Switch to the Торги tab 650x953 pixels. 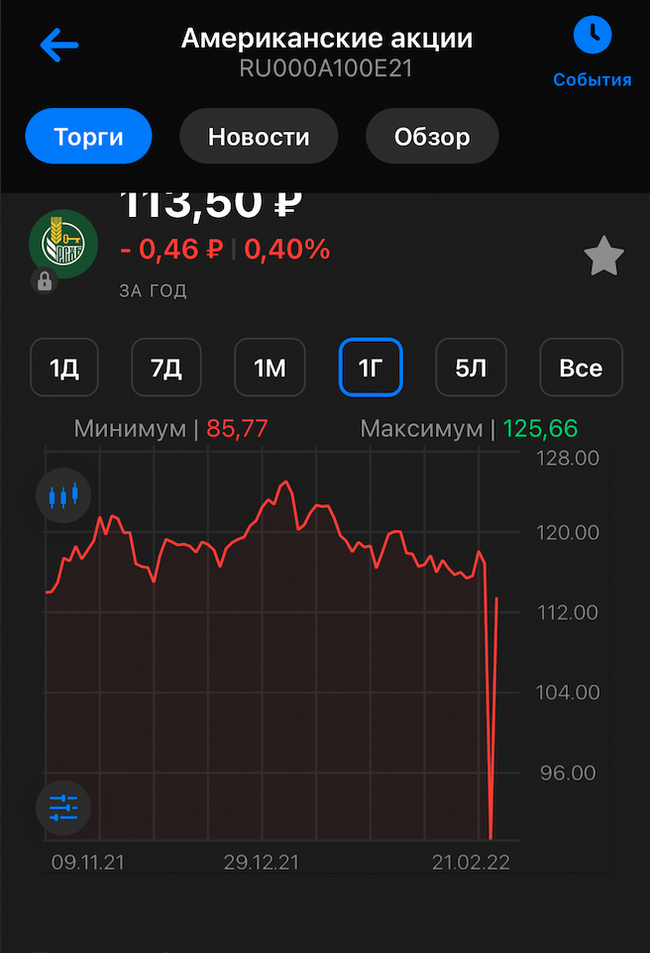88,136
